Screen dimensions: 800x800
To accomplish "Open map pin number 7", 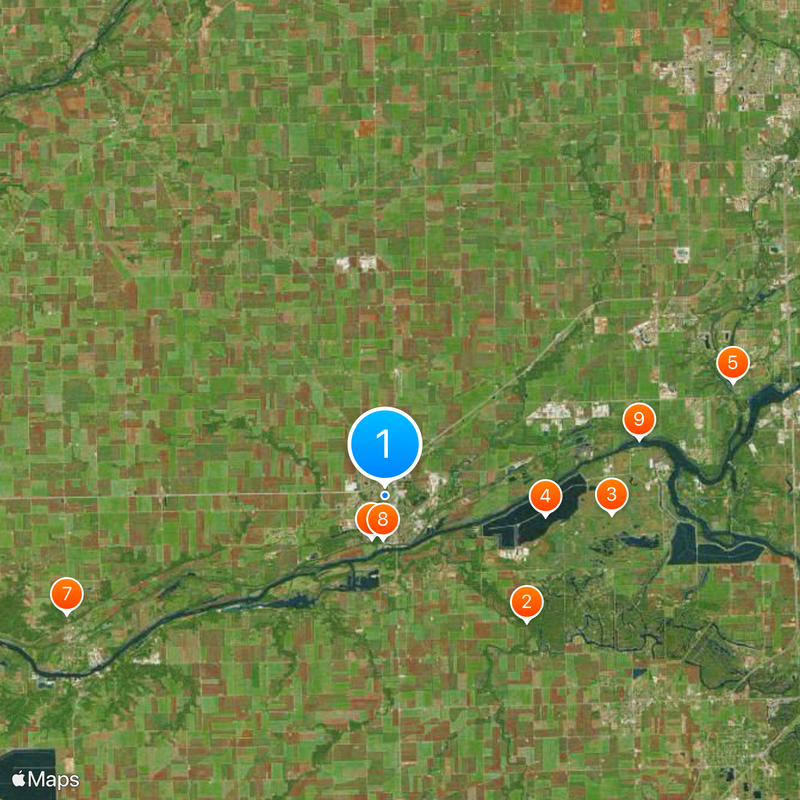I will coord(66,595).
